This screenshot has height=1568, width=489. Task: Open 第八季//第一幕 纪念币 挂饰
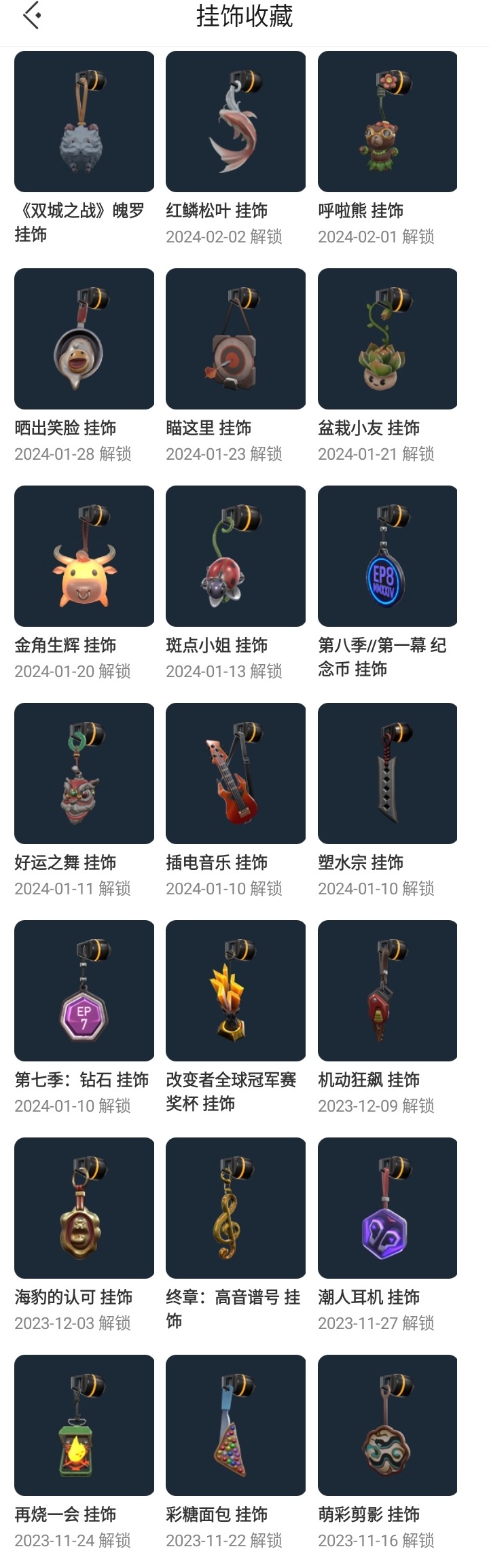(x=387, y=557)
